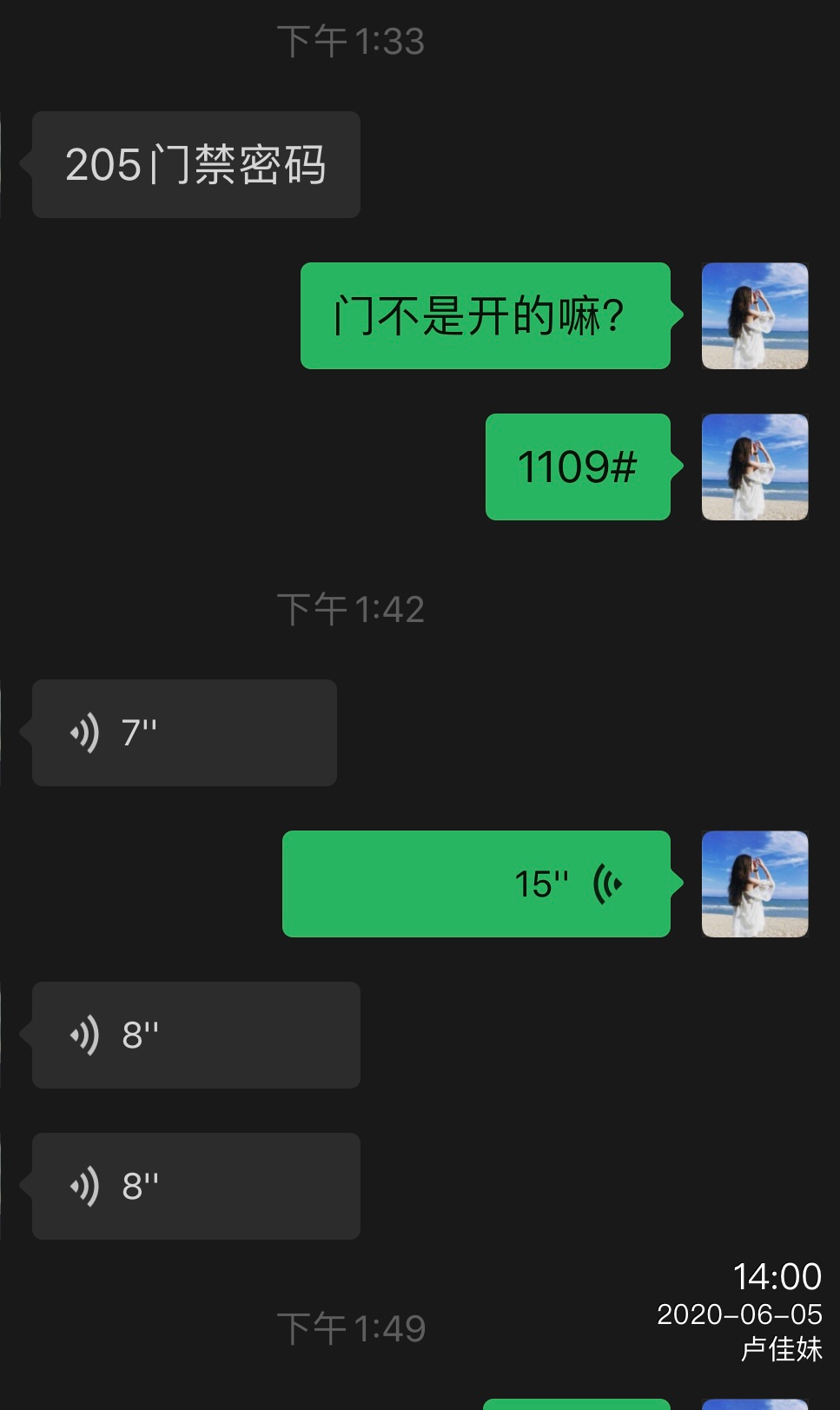Play the sent 15'' voice message
The image size is (840, 1410).
[x=476, y=884]
